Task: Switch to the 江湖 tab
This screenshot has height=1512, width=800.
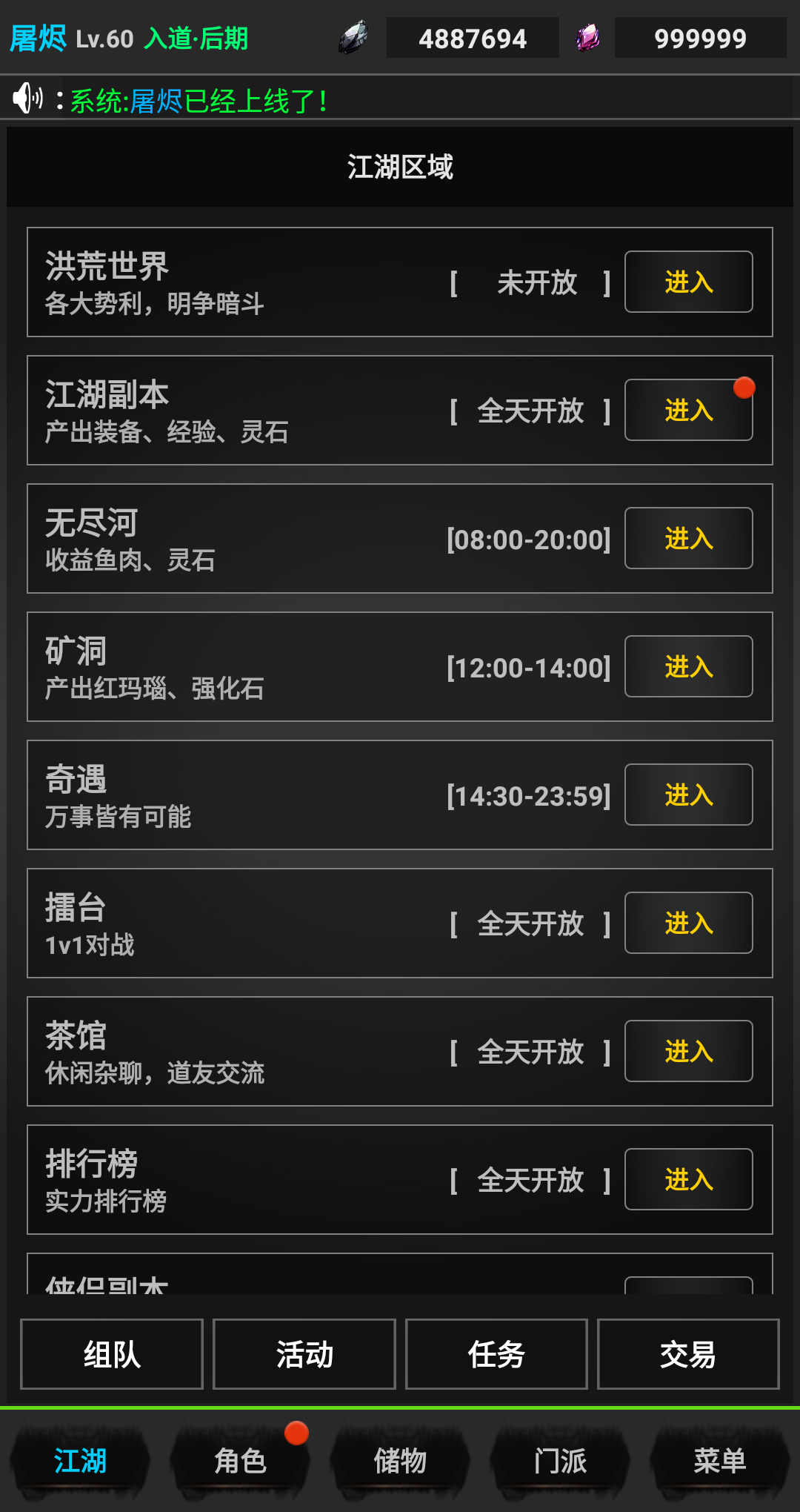Action: coord(80,1461)
